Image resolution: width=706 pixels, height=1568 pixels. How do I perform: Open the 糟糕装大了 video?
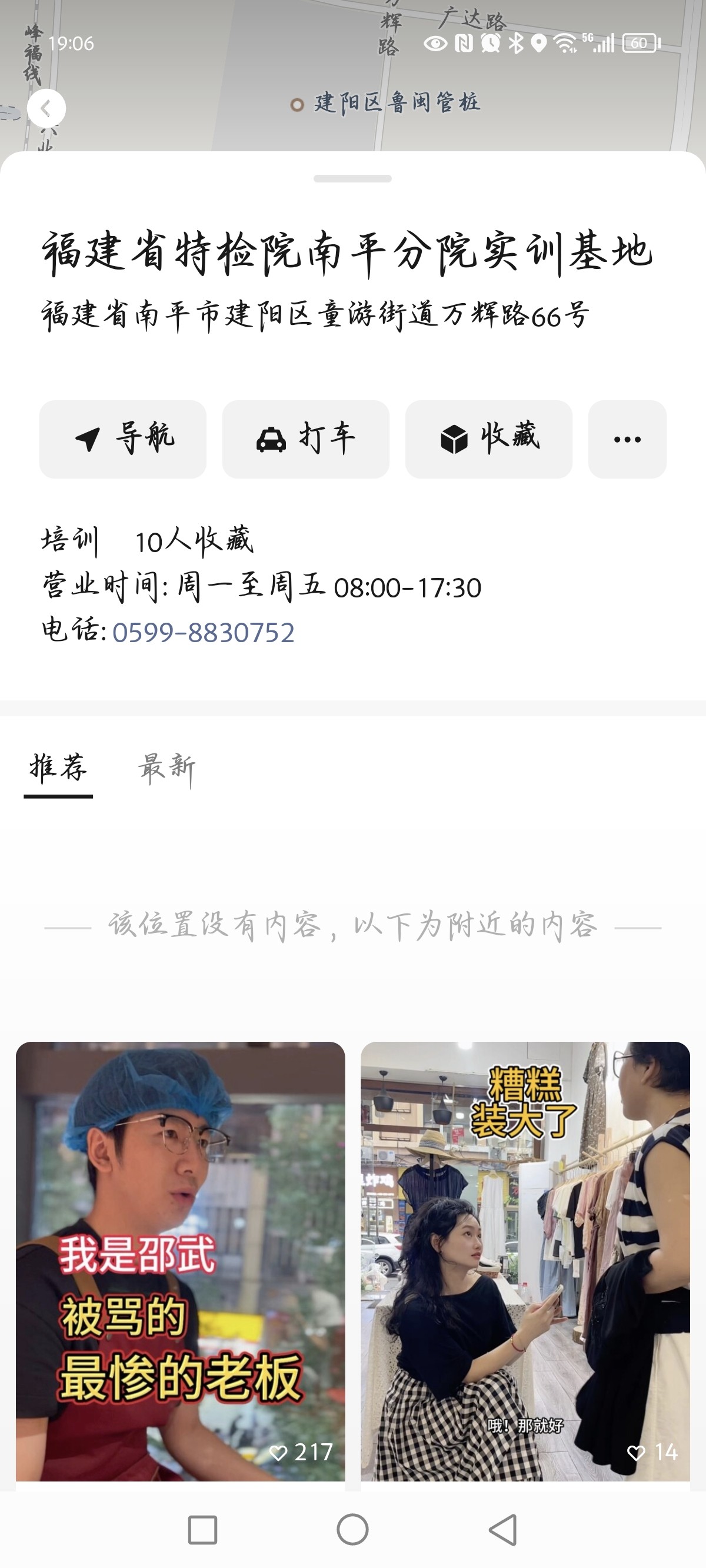(x=525, y=1260)
